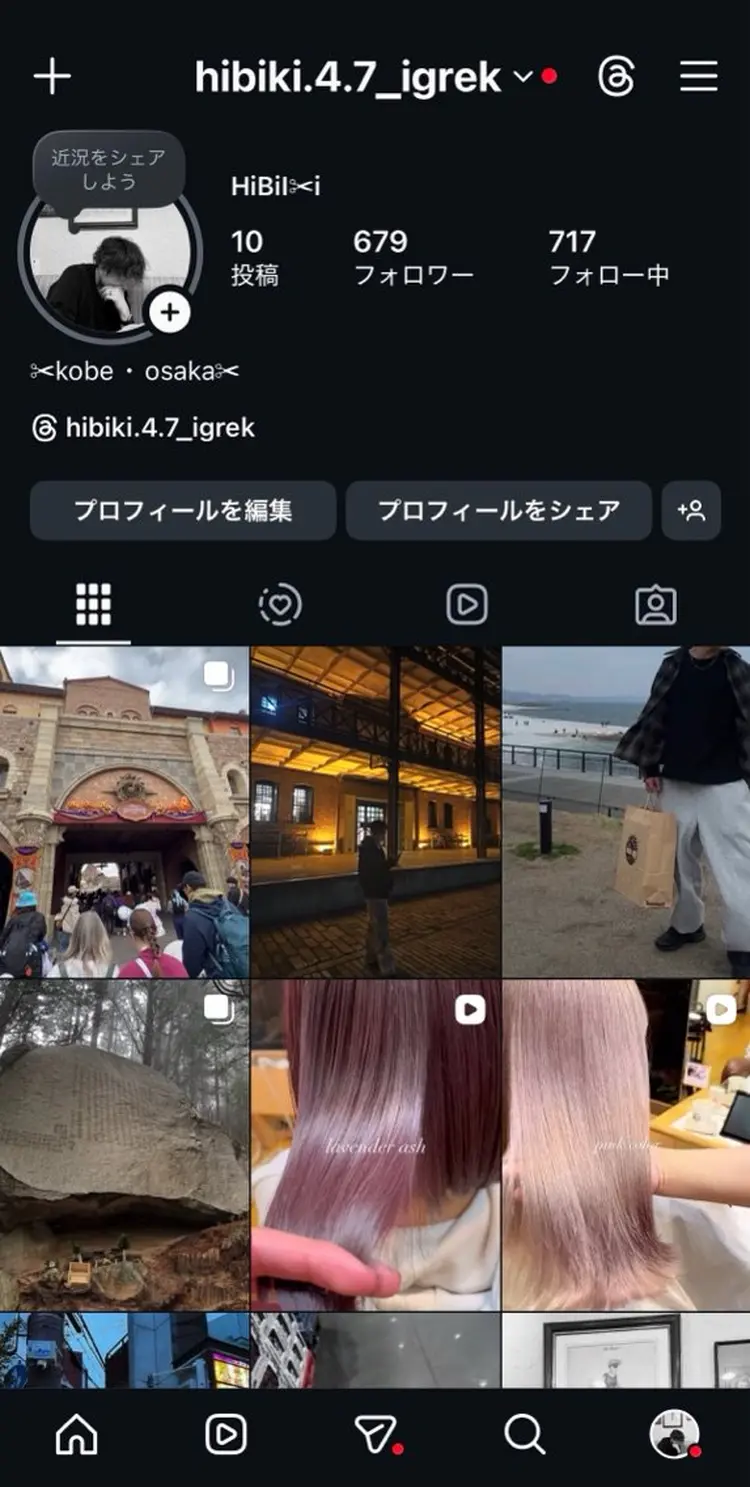
Task: Open the account switcher chevron next to username
Action: 524,77
